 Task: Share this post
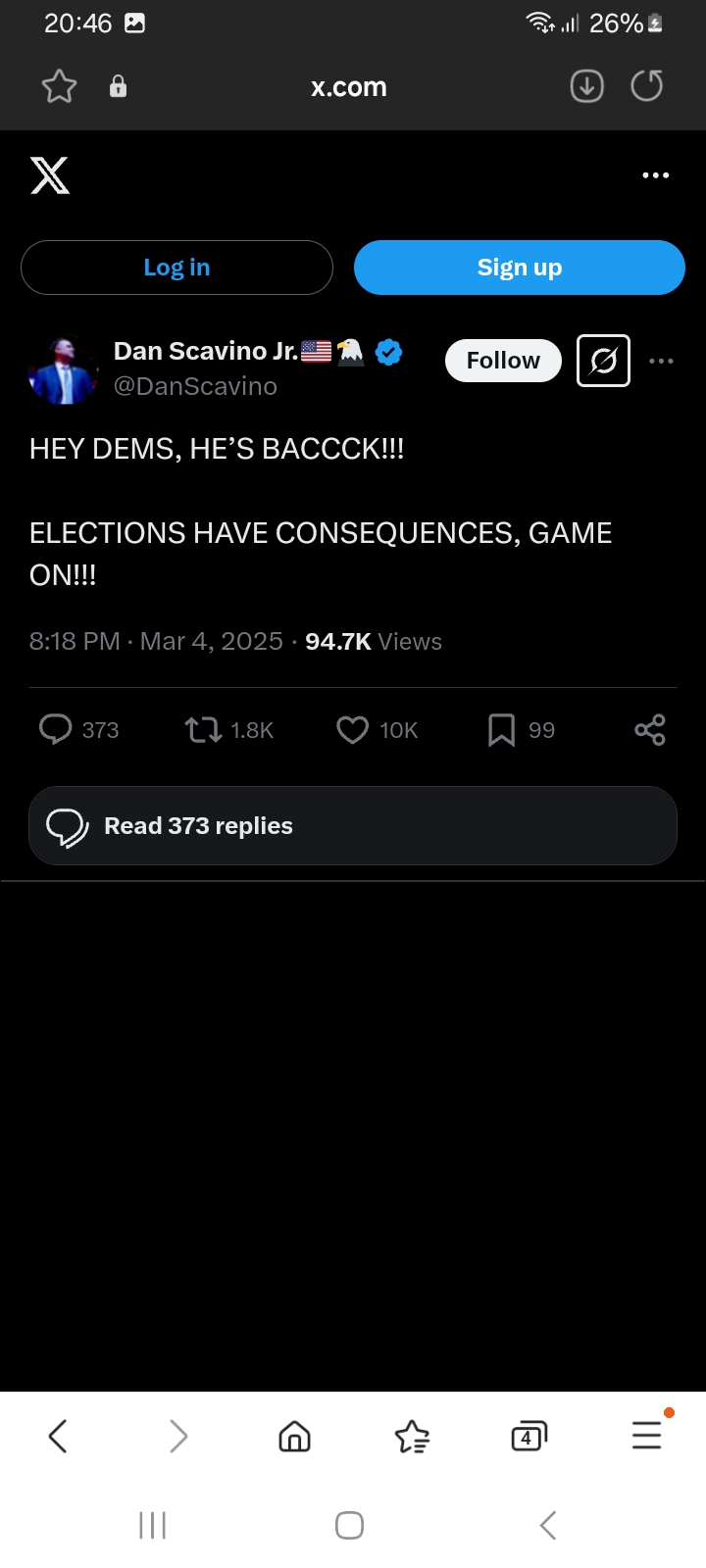point(650,730)
